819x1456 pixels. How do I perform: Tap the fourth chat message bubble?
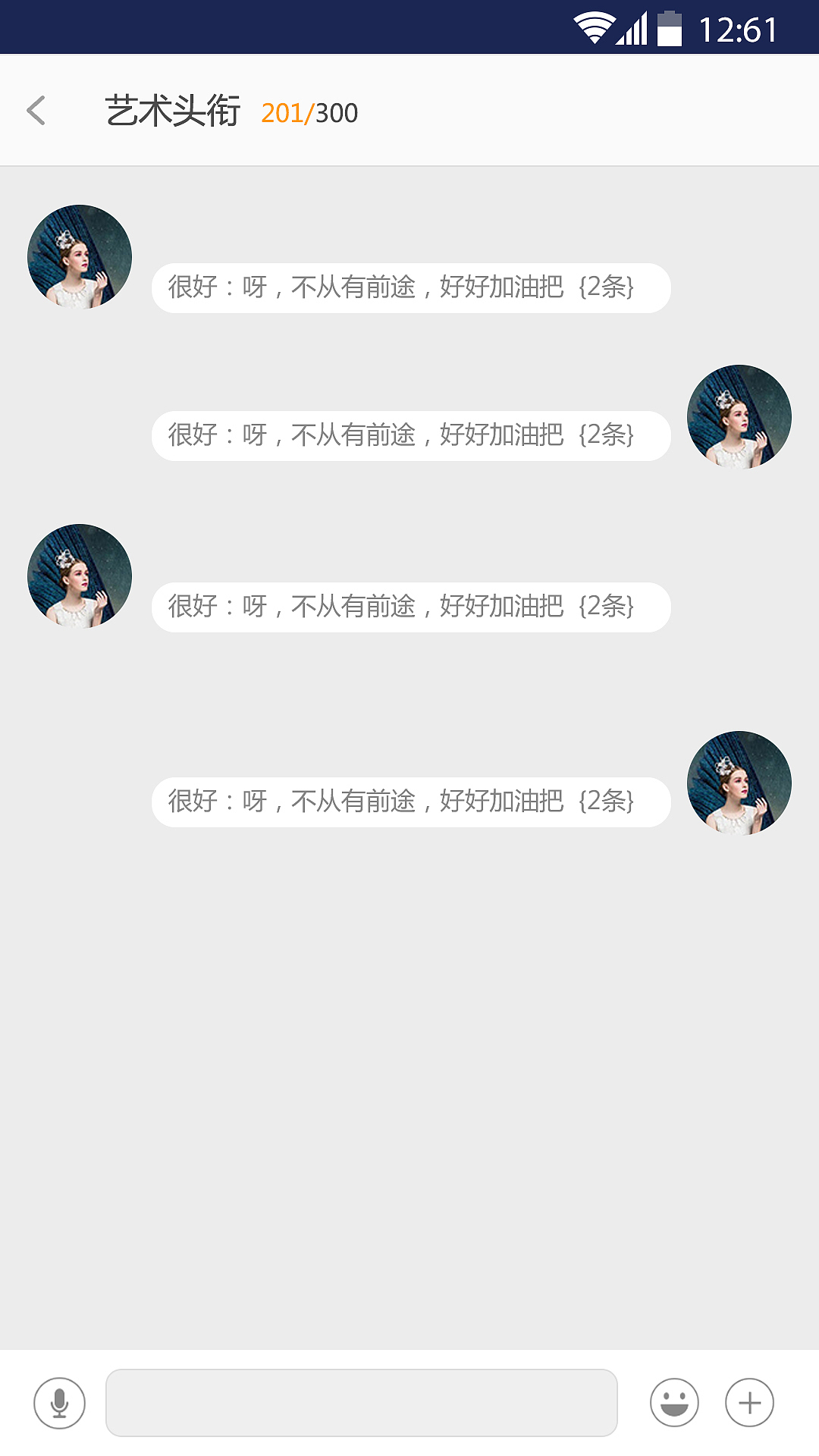tap(409, 801)
